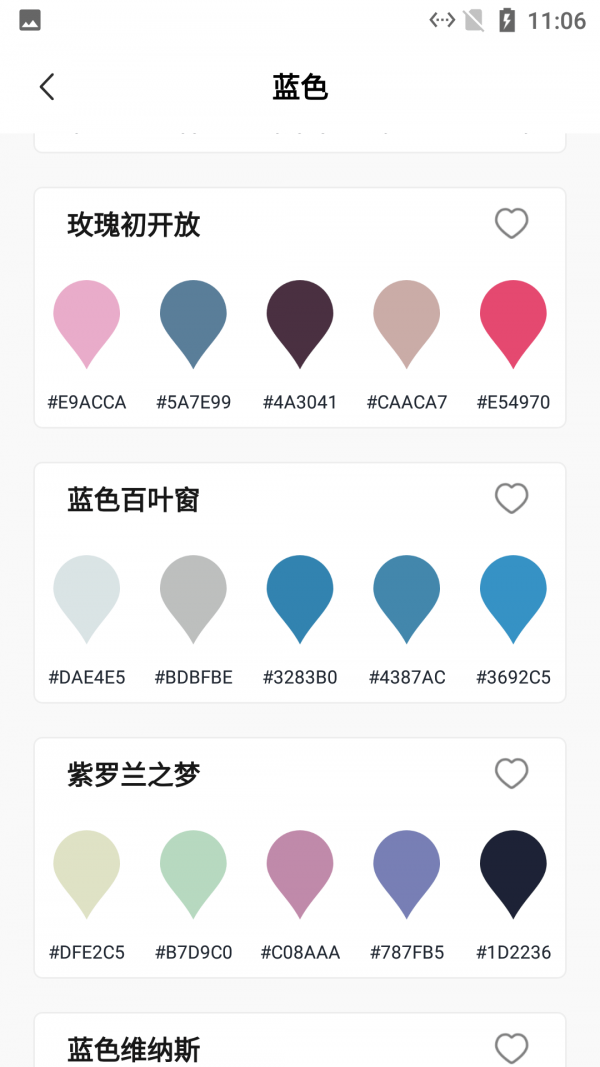Favorite the 蓝色维纳斯 palette
The width and height of the screenshot is (600, 1067).
tap(511, 1047)
